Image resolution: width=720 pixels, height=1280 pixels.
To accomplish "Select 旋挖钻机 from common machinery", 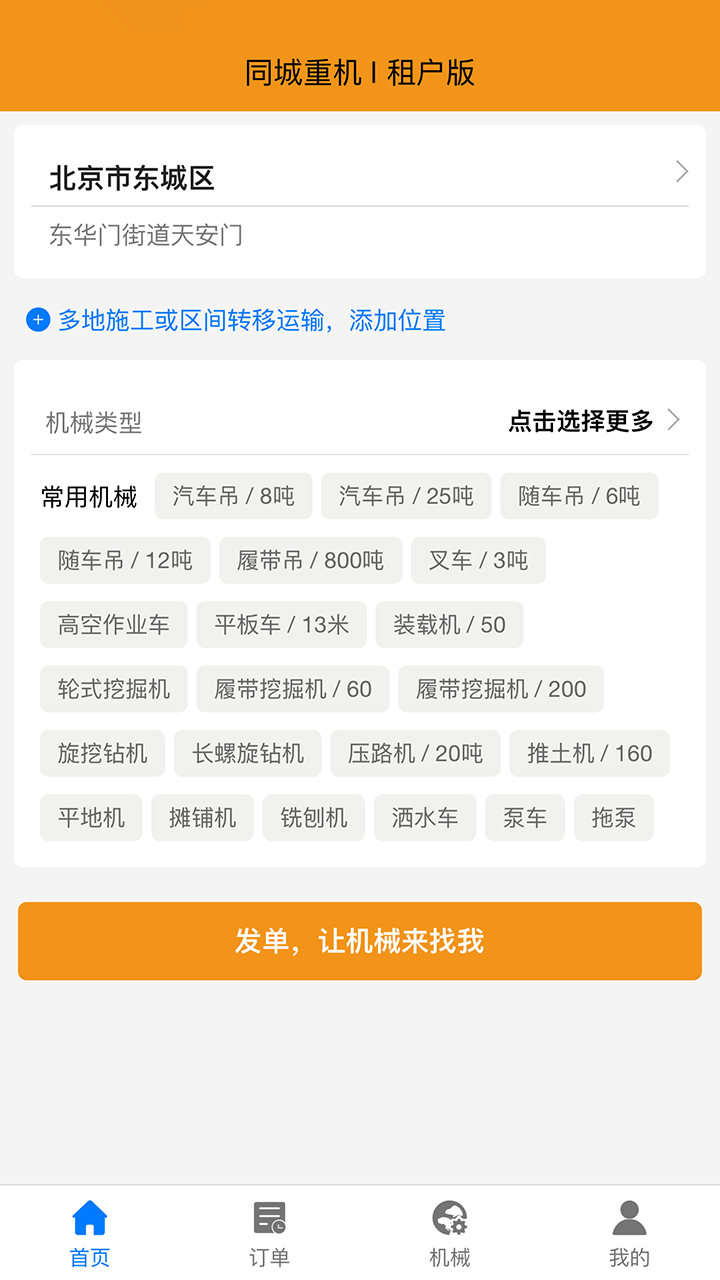I will click(x=102, y=753).
